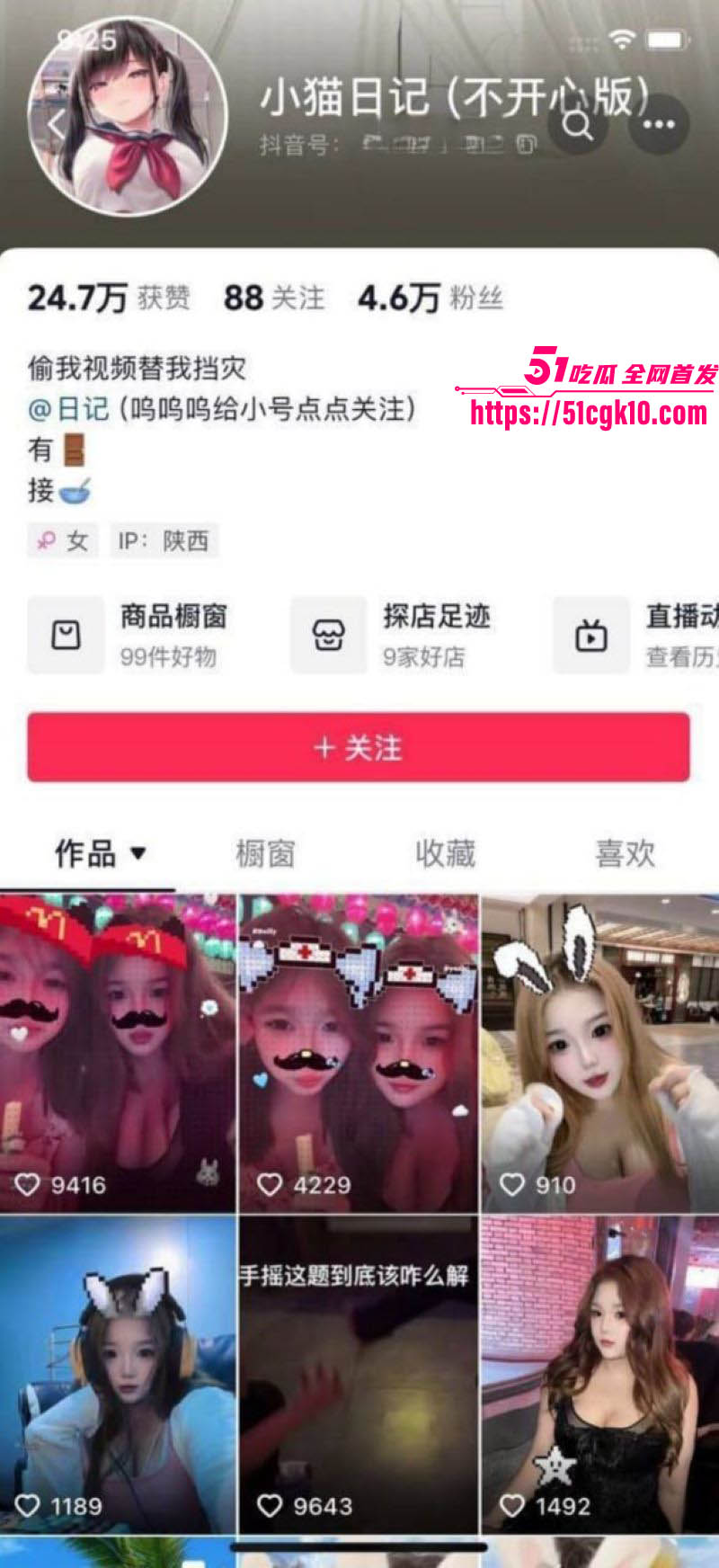The width and height of the screenshot is (719, 1568).
Task: Follow this account with + 关注
Action: pos(359,747)
